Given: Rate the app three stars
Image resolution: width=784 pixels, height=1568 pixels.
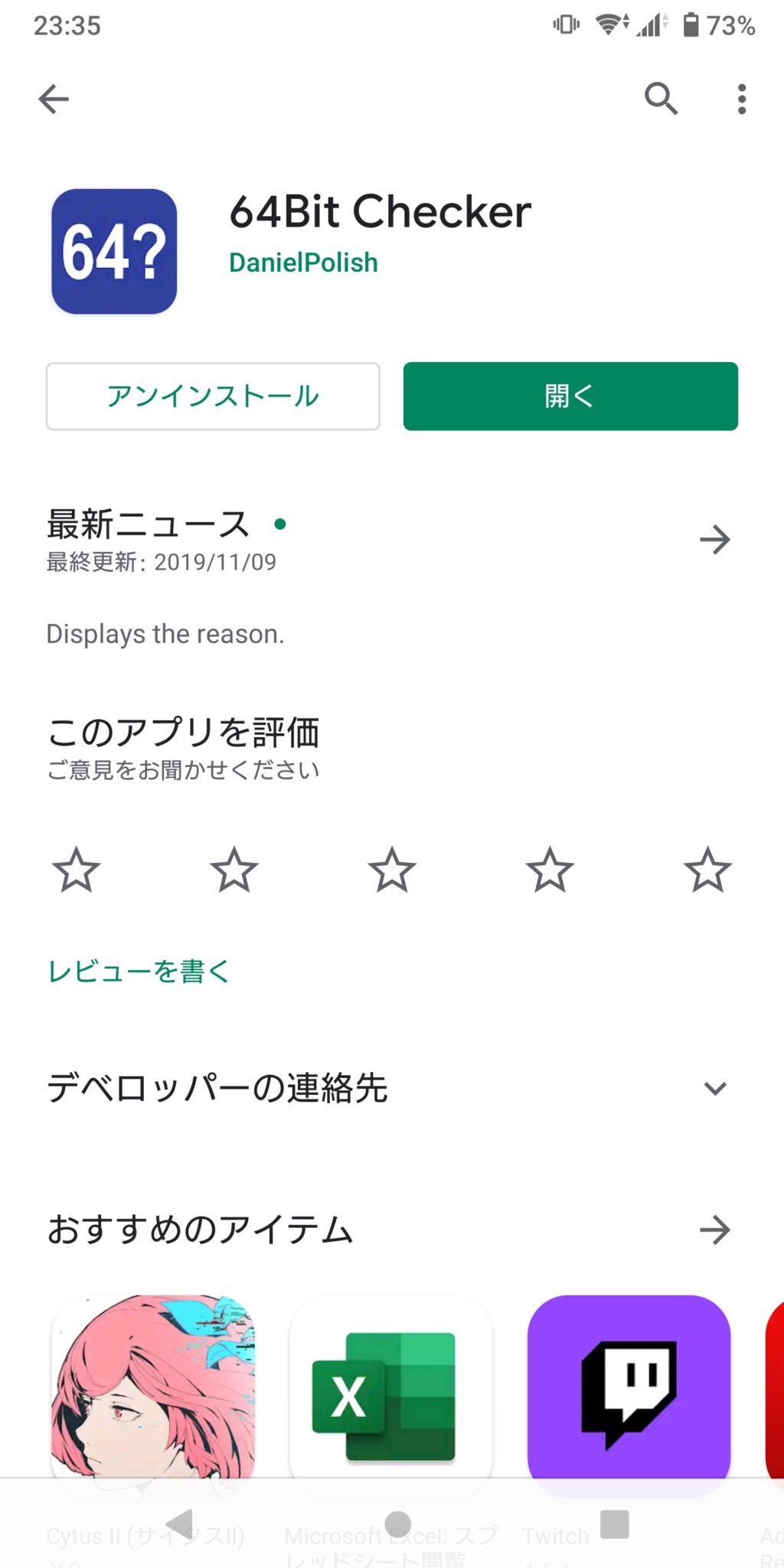Looking at the screenshot, I should point(392,870).
